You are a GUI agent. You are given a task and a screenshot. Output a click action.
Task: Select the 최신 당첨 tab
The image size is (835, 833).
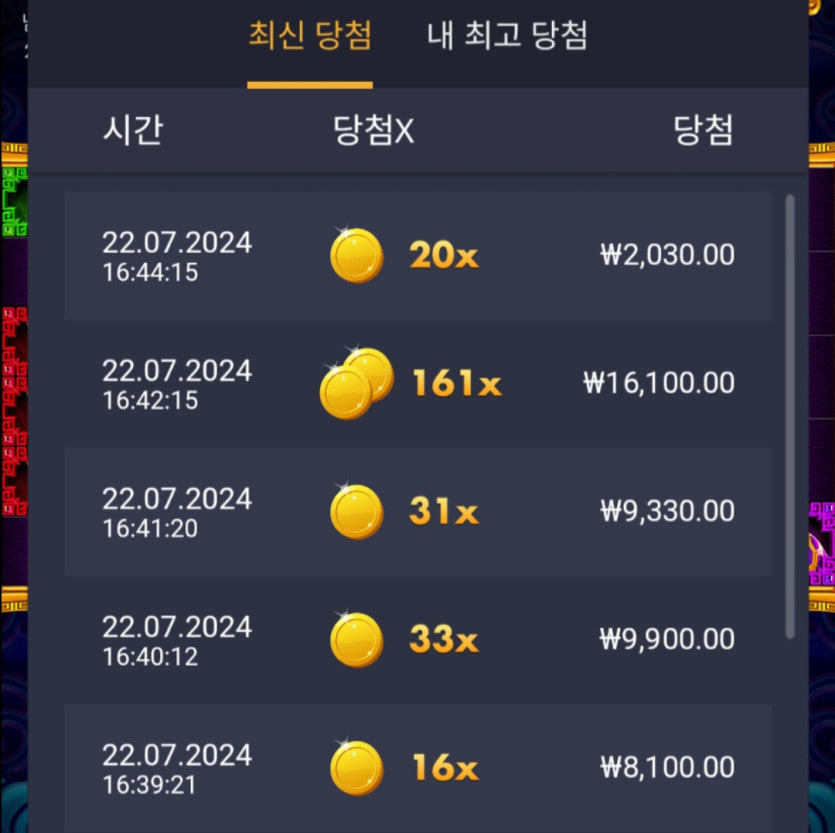click(x=310, y=37)
